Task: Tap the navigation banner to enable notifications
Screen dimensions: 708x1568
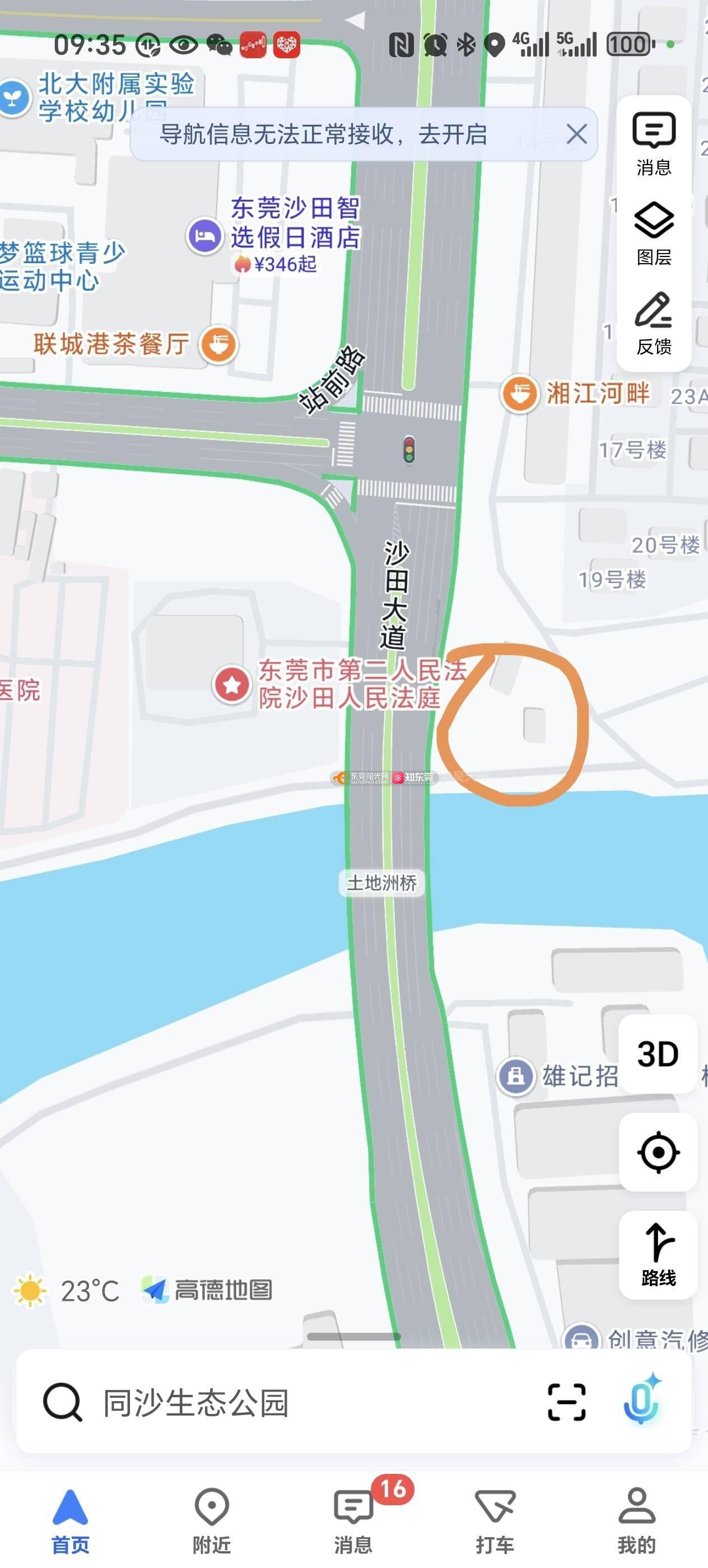Action: (324, 134)
